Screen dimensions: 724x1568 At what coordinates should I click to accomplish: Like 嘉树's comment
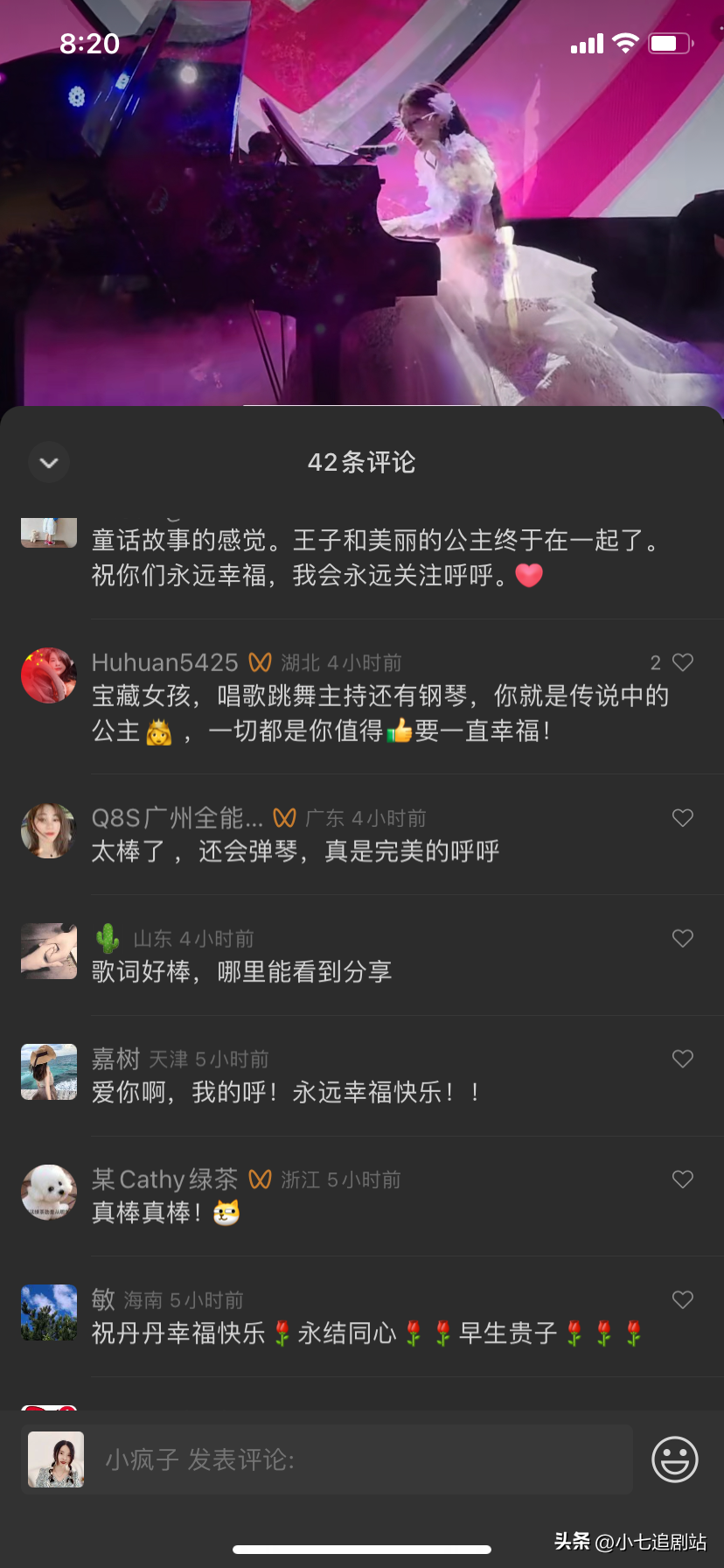click(x=683, y=1060)
